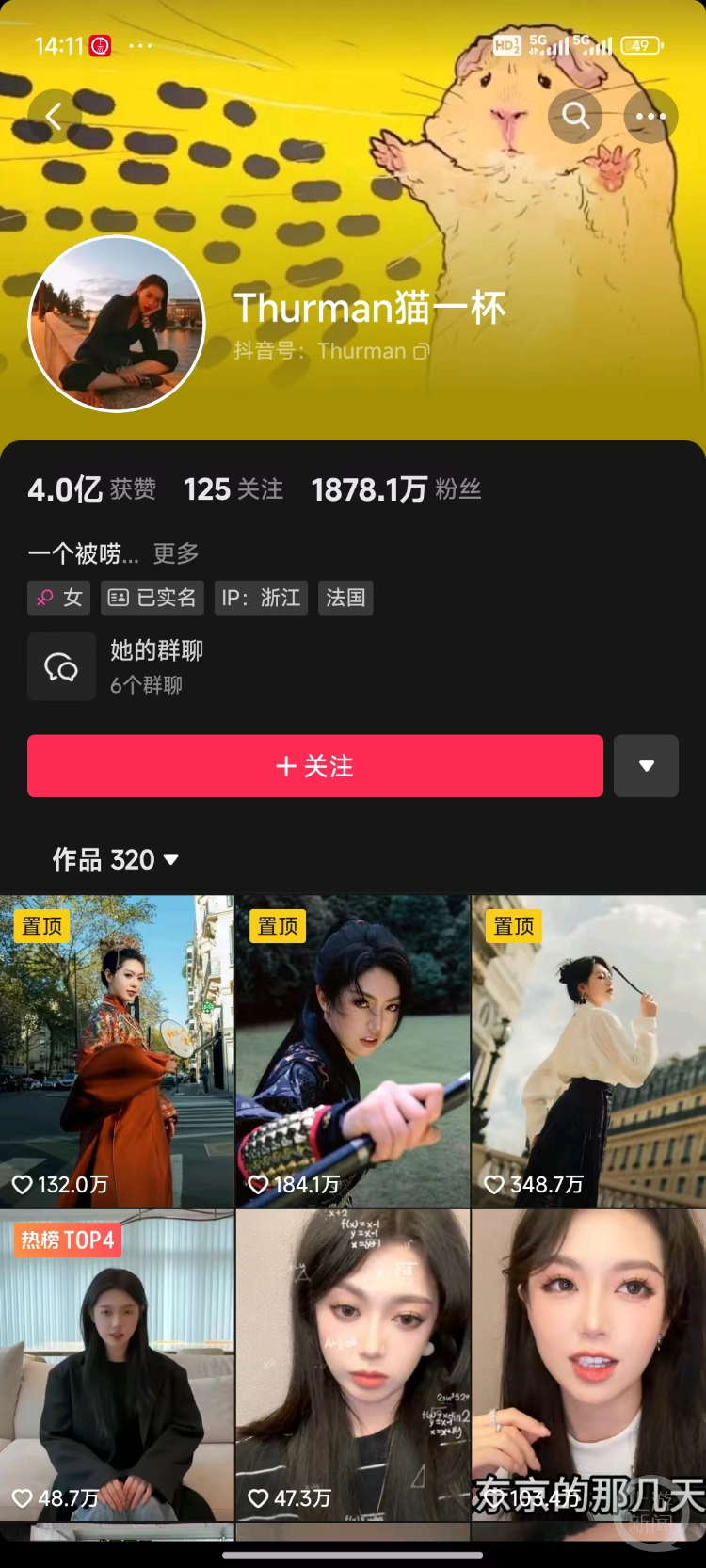Viewport: 706px width, 1568px height.
Task: Open pinned video with 132.0万 likes
Action: [x=117, y=1051]
